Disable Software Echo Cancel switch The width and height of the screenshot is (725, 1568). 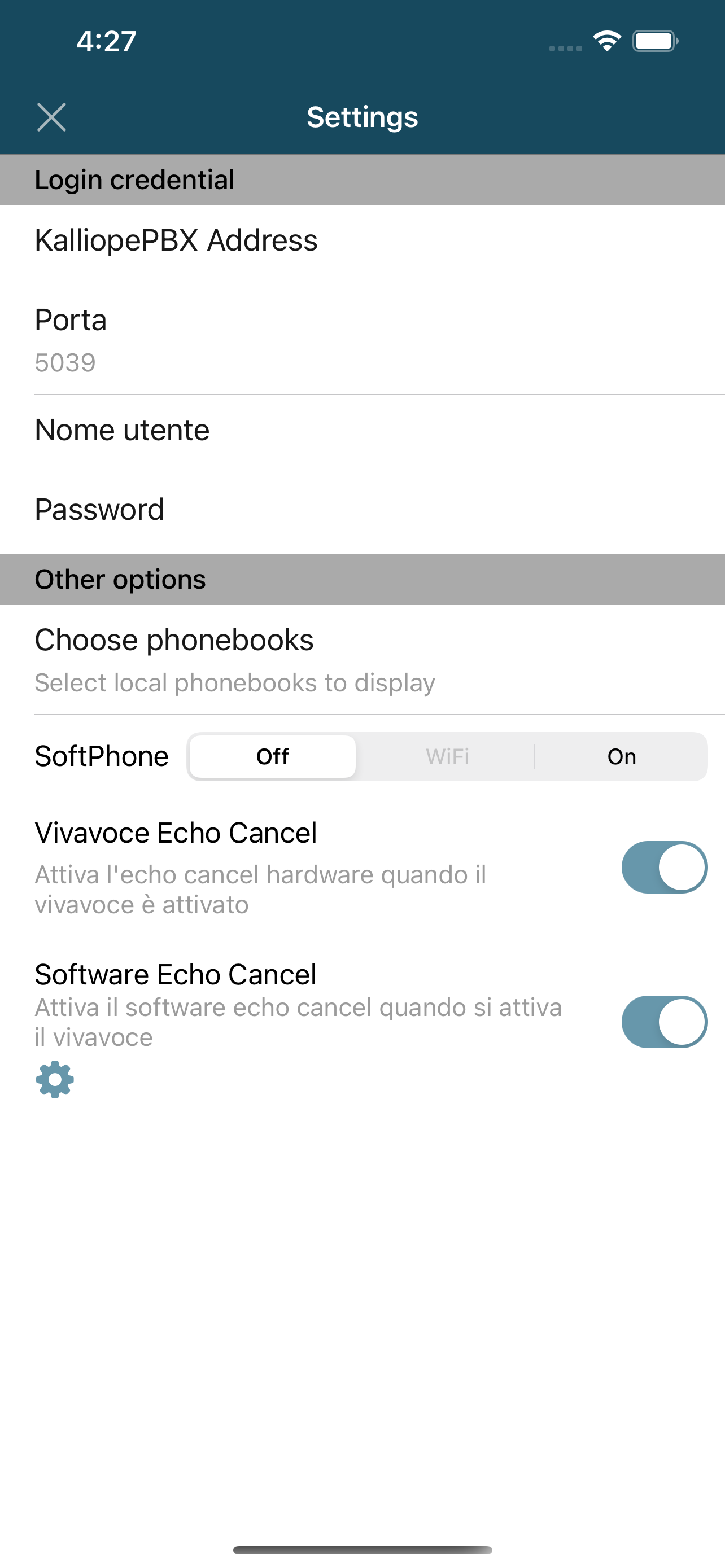click(x=664, y=1022)
